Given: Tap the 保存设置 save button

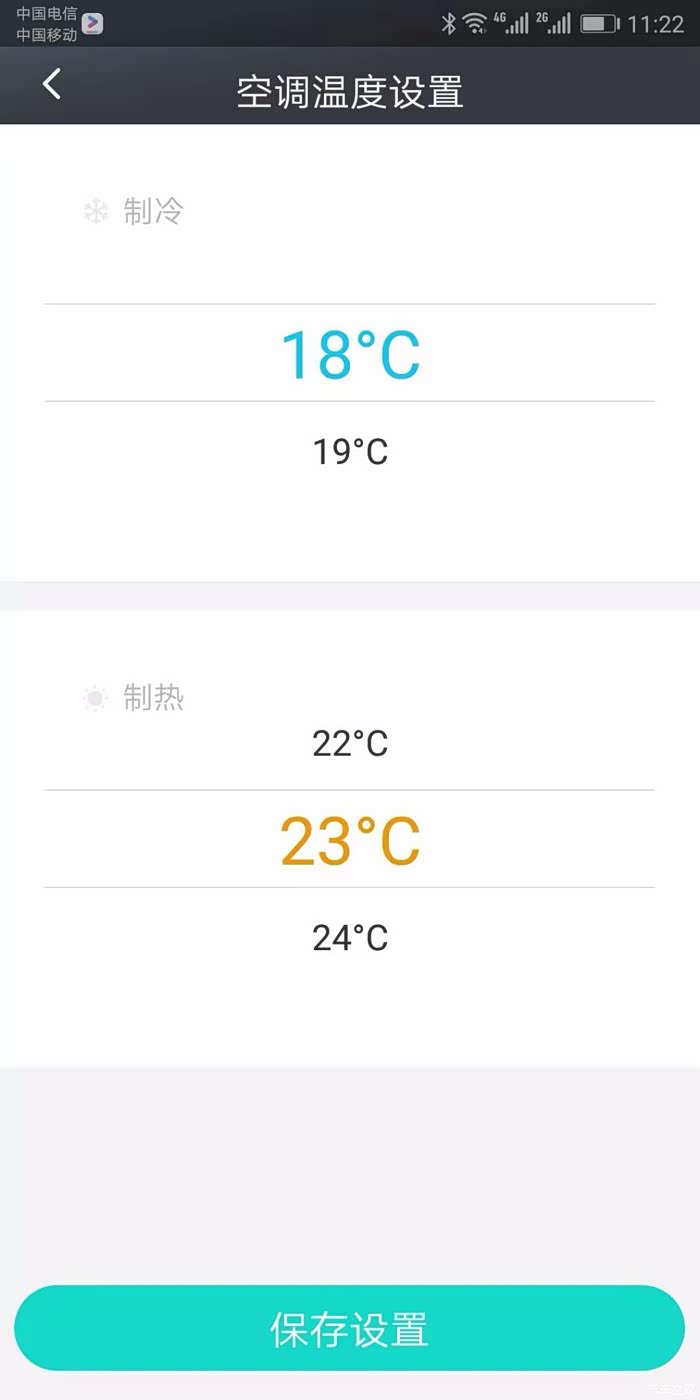Looking at the screenshot, I should 350,1328.
